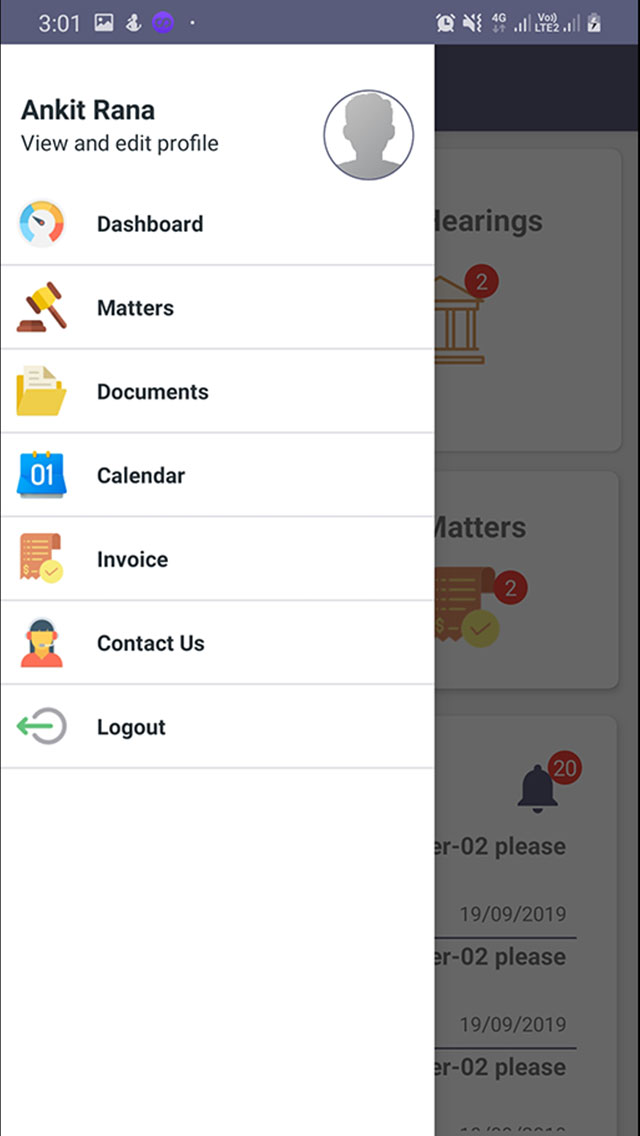This screenshot has width=640, height=1136.
Task: Open Documents section
Action: tap(152, 392)
